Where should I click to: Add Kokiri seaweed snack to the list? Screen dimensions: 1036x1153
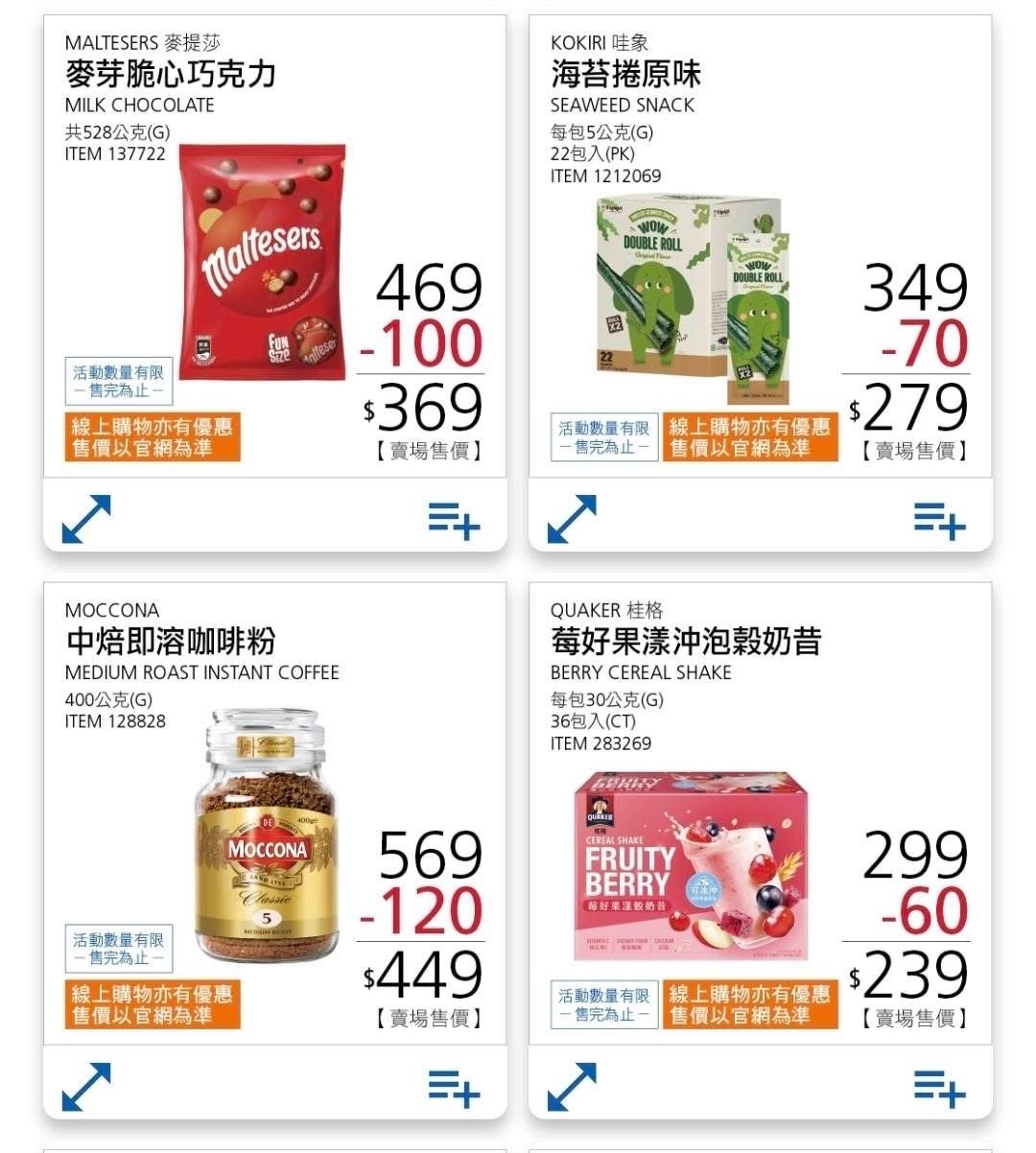tap(939, 521)
